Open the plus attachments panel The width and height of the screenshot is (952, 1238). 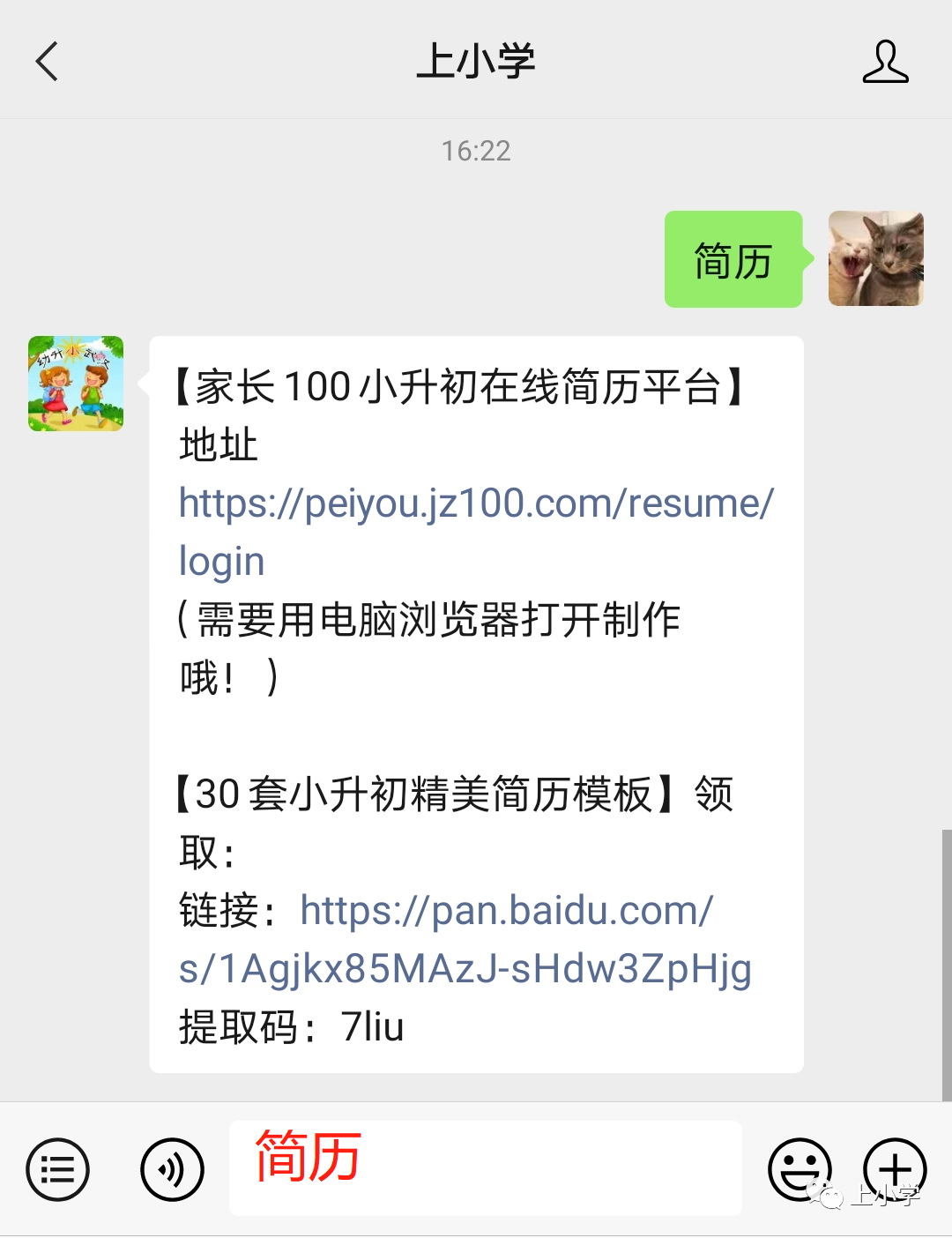(894, 1168)
